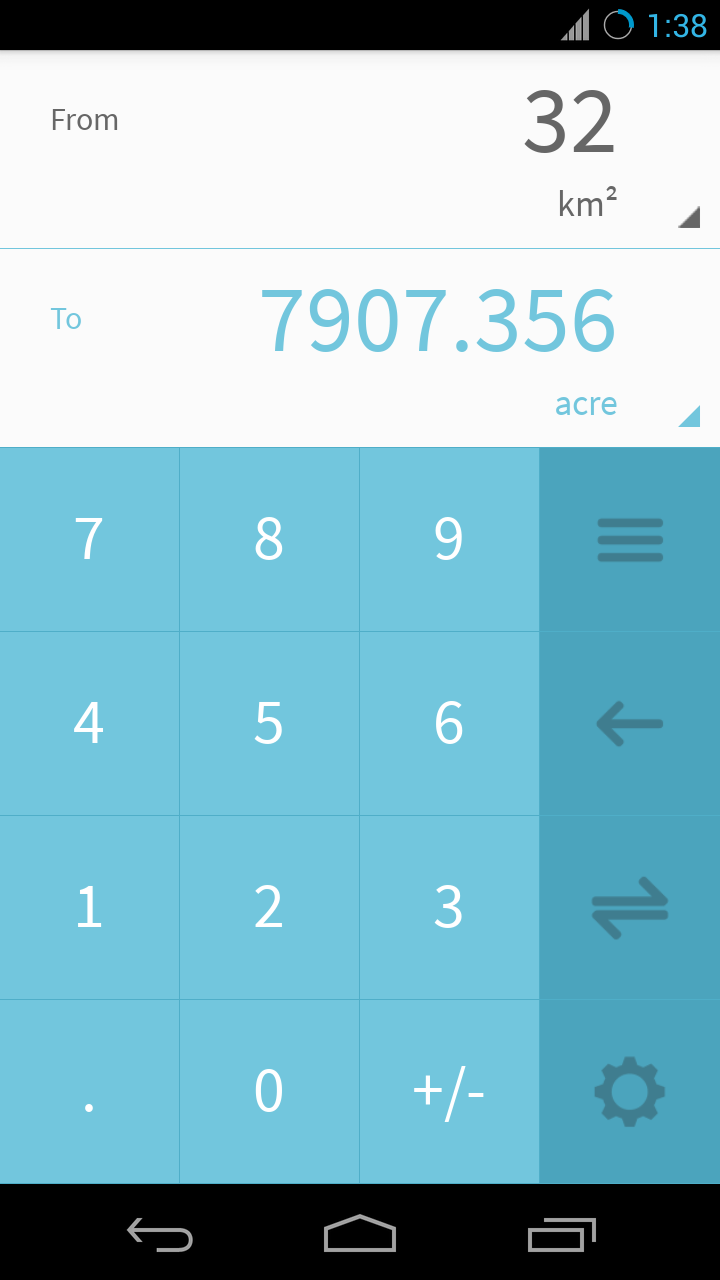
Task: Toggle the sign with +/- key
Action: click(x=449, y=1092)
